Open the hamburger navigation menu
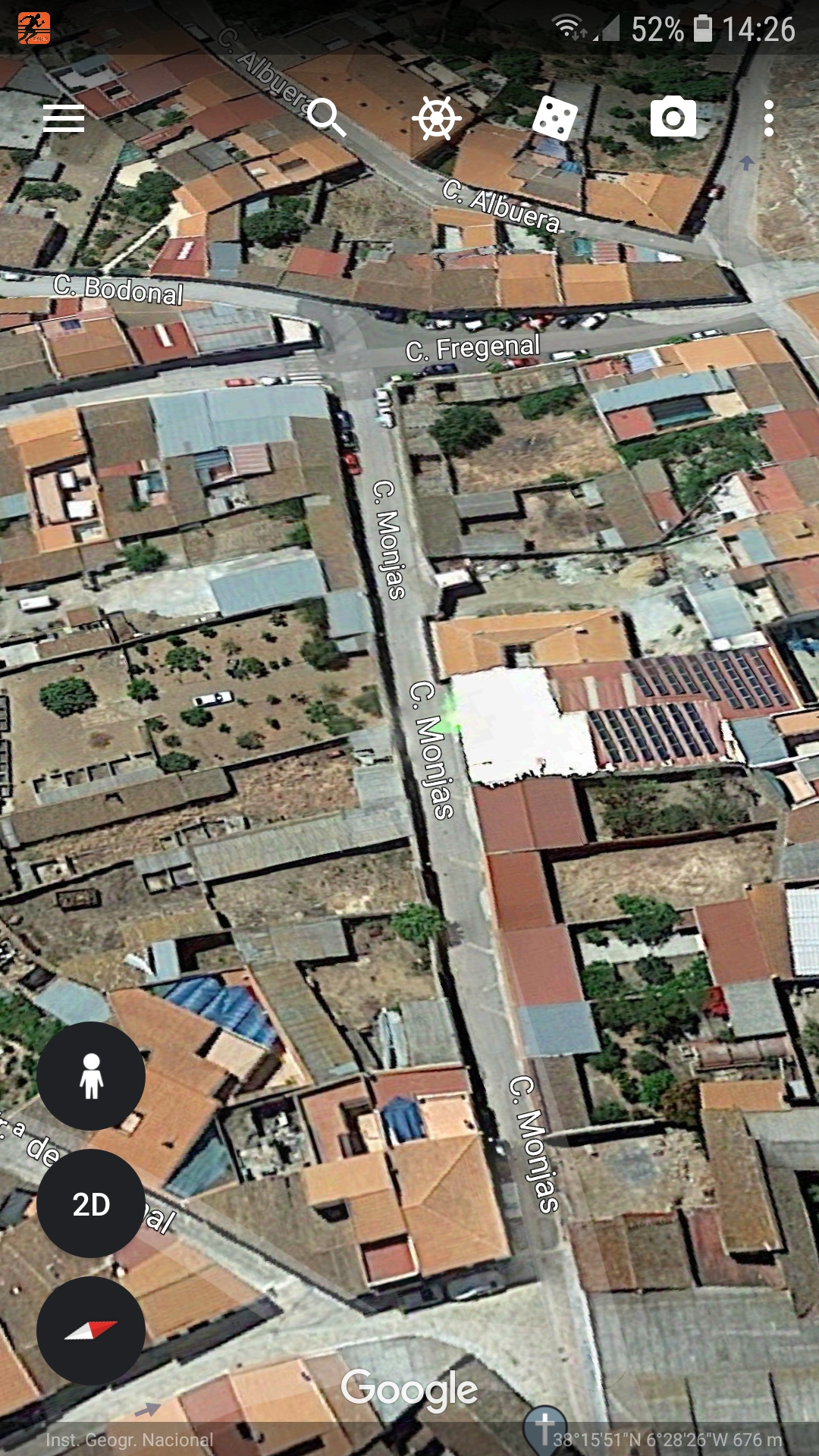The height and width of the screenshot is (1456, 819). 64,119
